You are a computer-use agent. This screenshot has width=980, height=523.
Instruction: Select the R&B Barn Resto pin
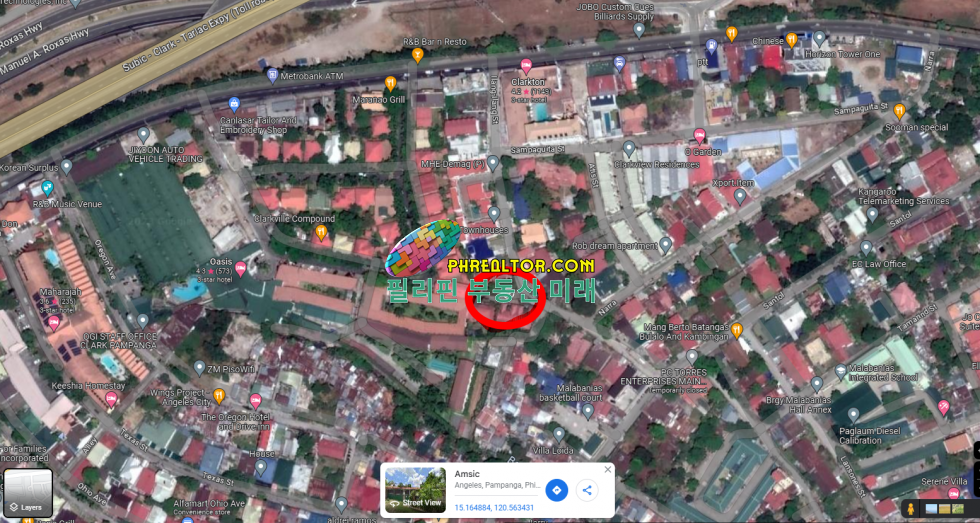(x=418, y=55)
